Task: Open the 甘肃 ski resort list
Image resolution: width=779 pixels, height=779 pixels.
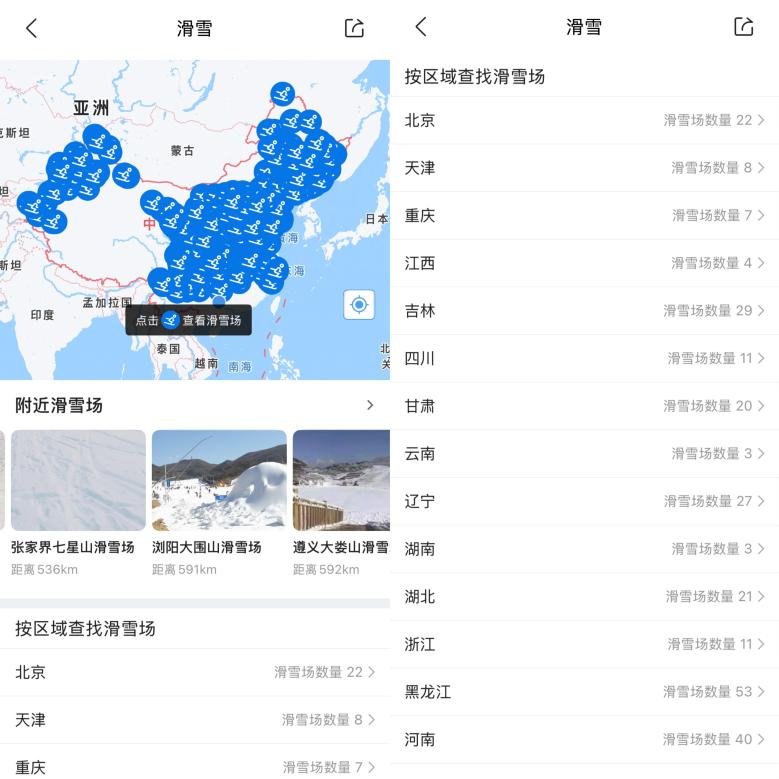Action: coord(584,406)
